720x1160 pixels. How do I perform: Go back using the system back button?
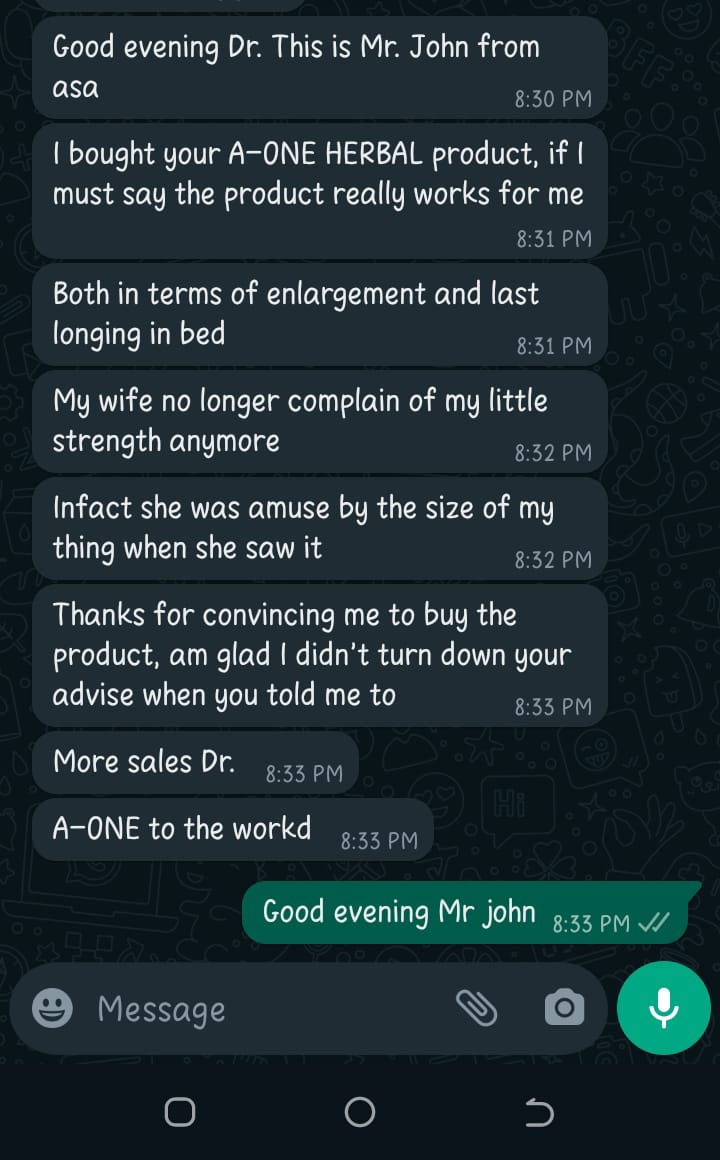pos(539,1112)
